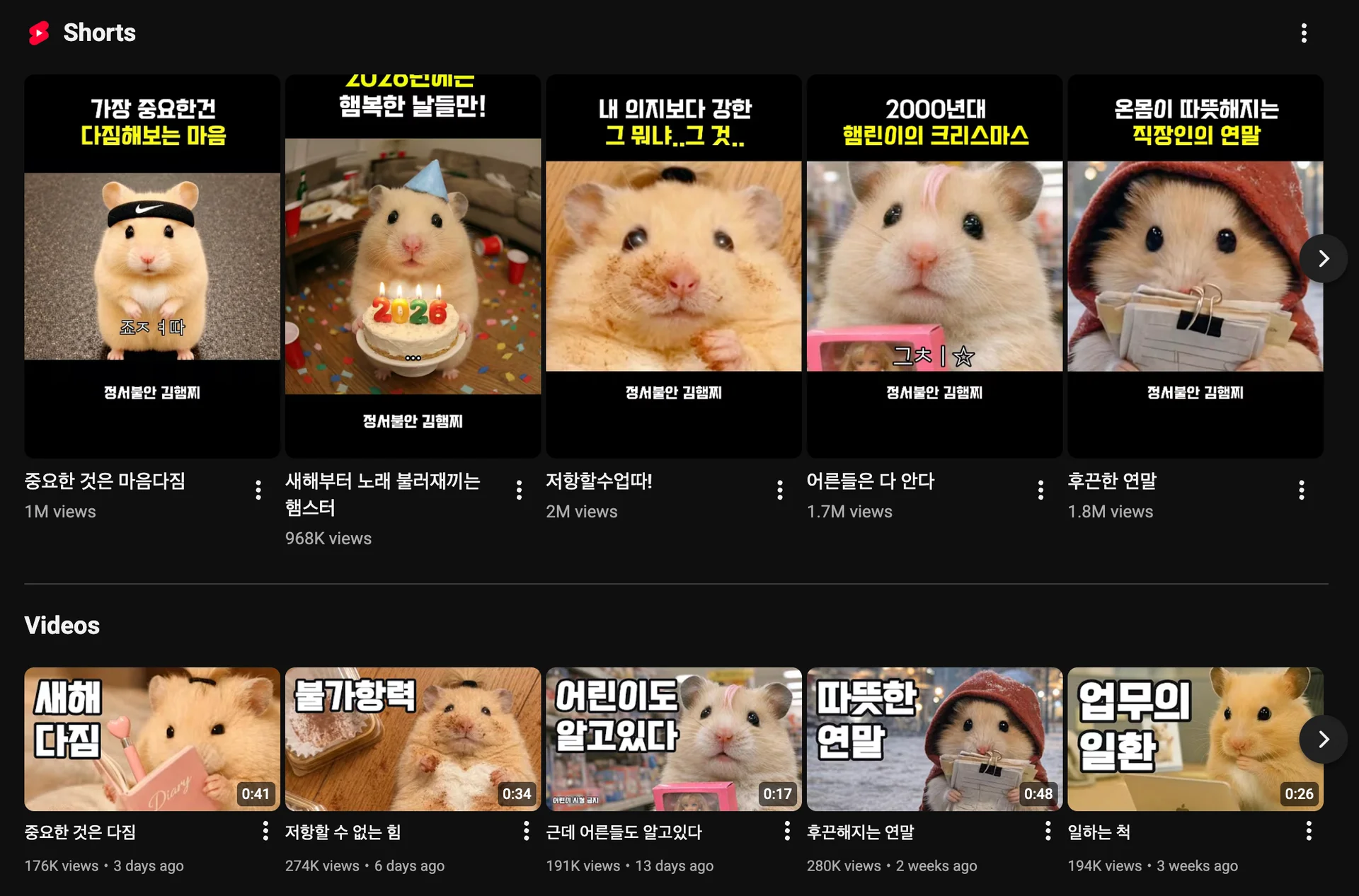This screenshot has width=1359, height=896.
Task: Watch the short 어른들은 다 안다
Action: pos(934,266)
